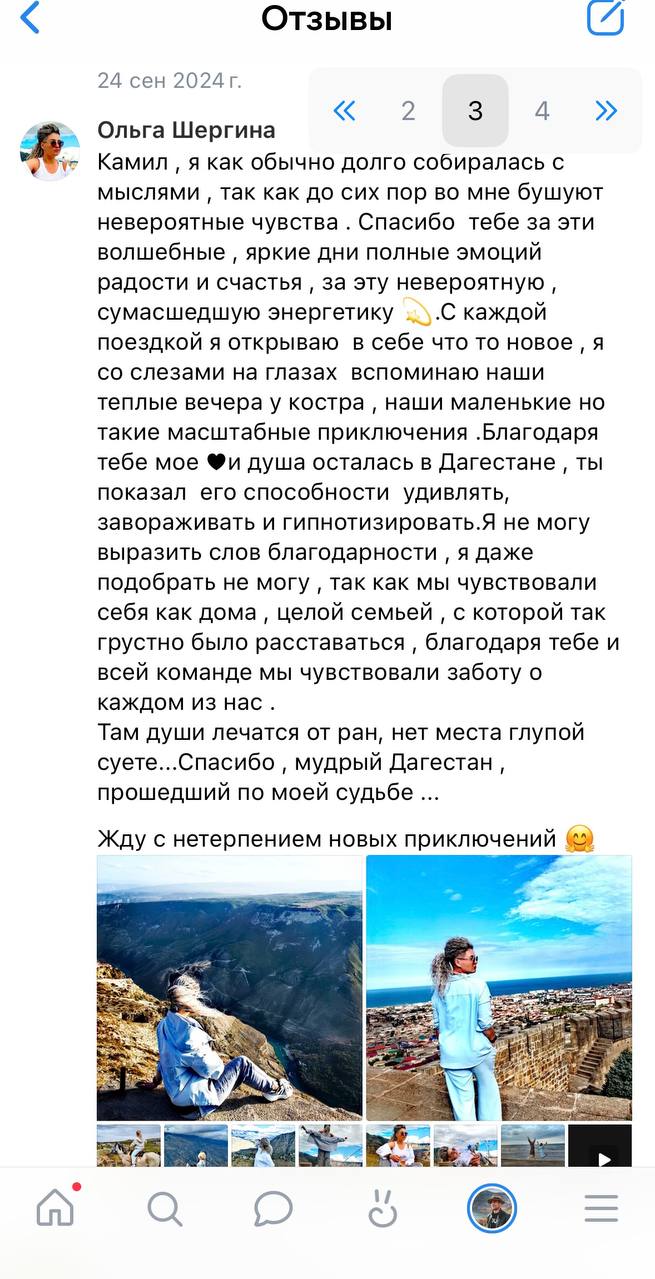655x1279 pixels.
Task: Go to page 4 of reviews
Action: pyautogui.click(x=542, y=111)
